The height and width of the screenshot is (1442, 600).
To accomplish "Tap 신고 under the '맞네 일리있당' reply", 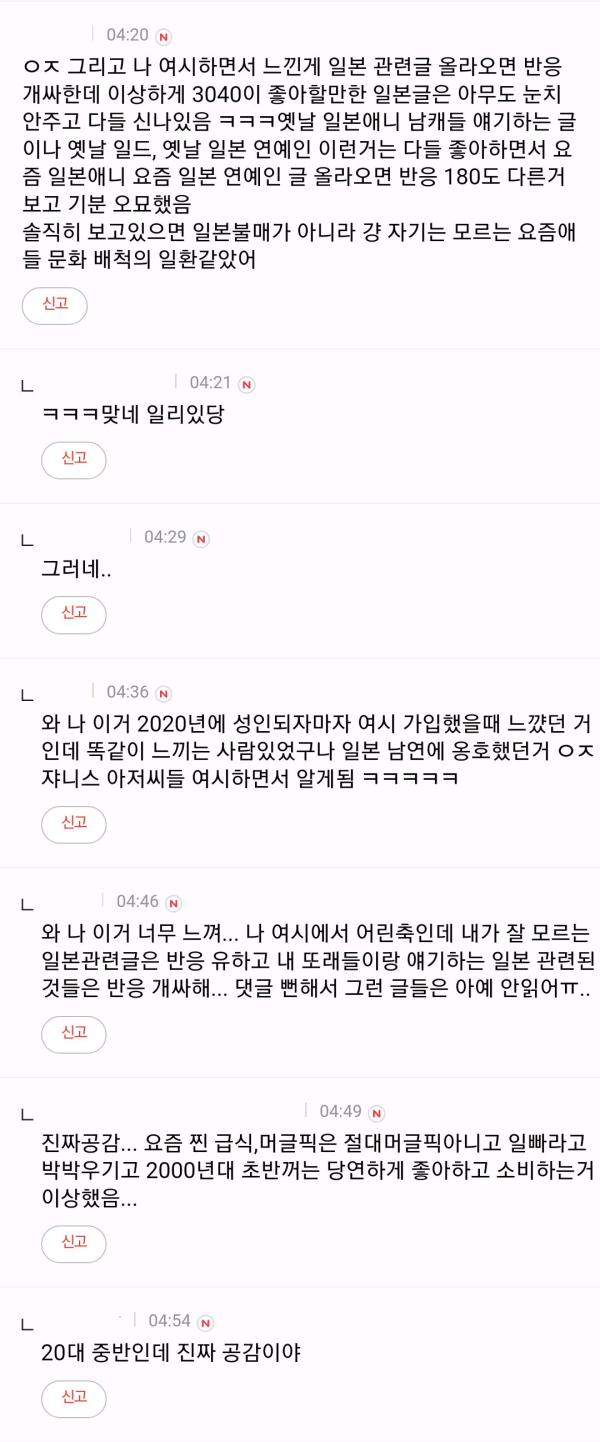I will click(74, 459).
